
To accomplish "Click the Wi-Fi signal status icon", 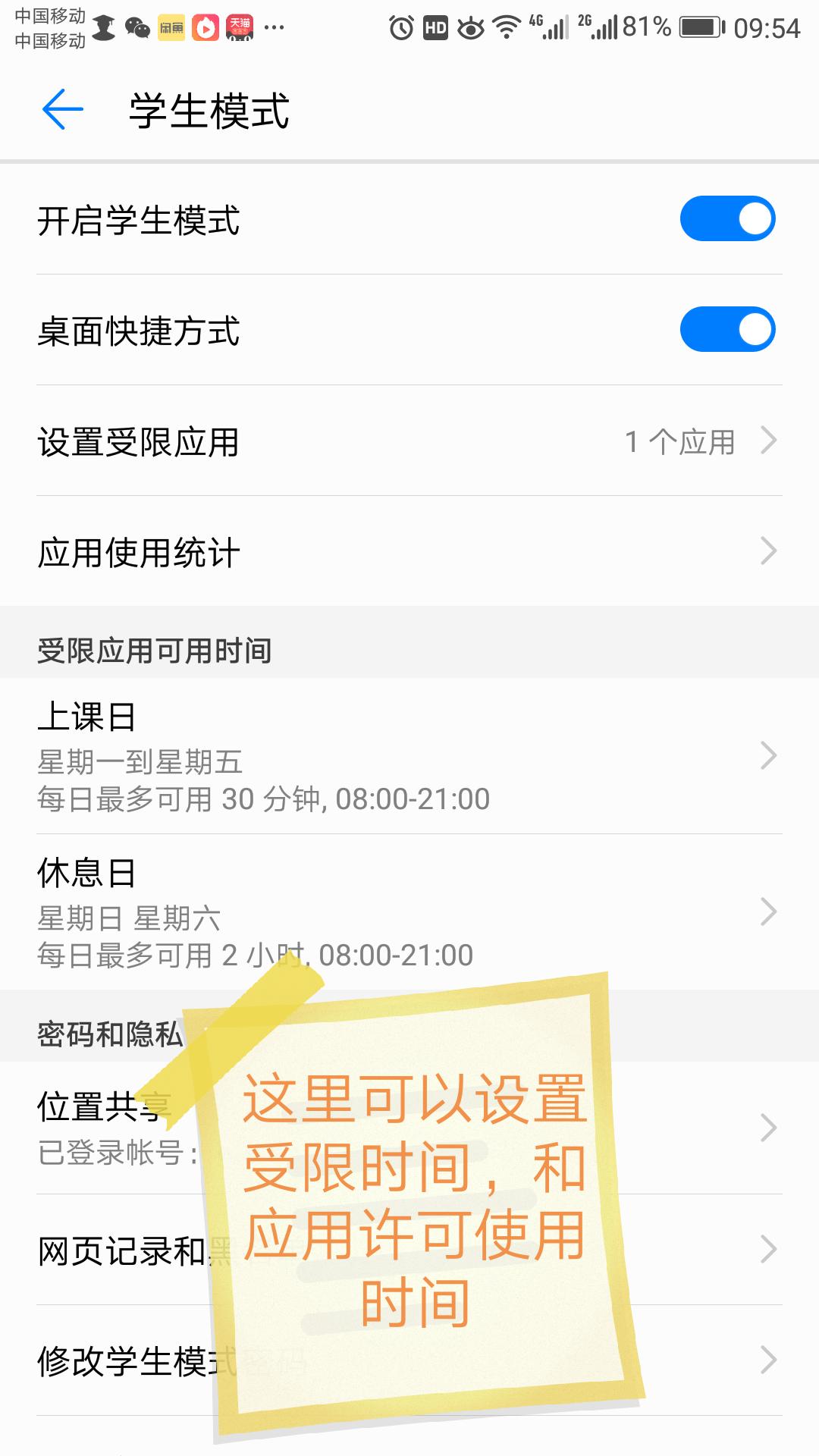I will pos(507,27).
